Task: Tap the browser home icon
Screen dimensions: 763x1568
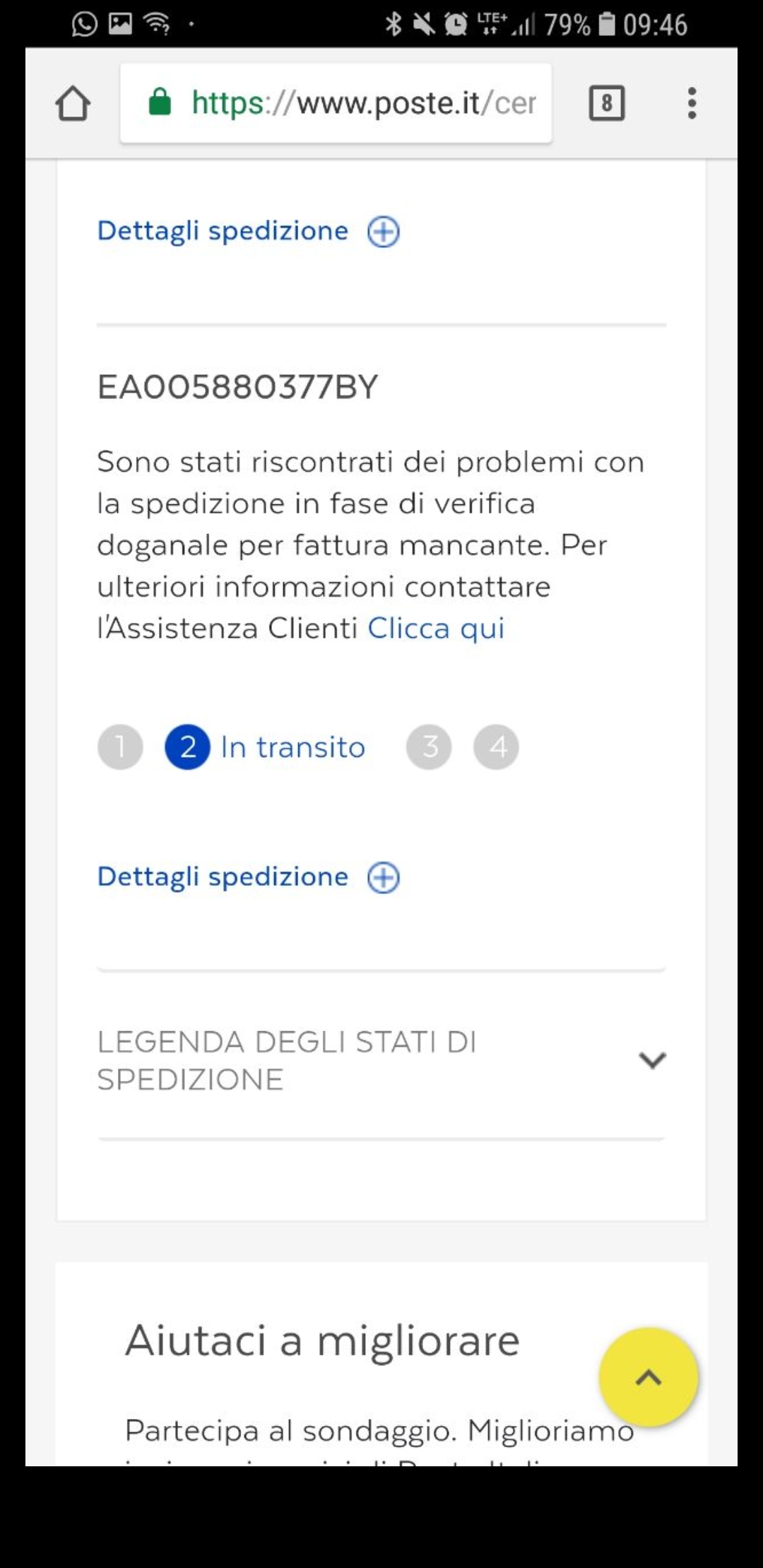Action: 73,104
